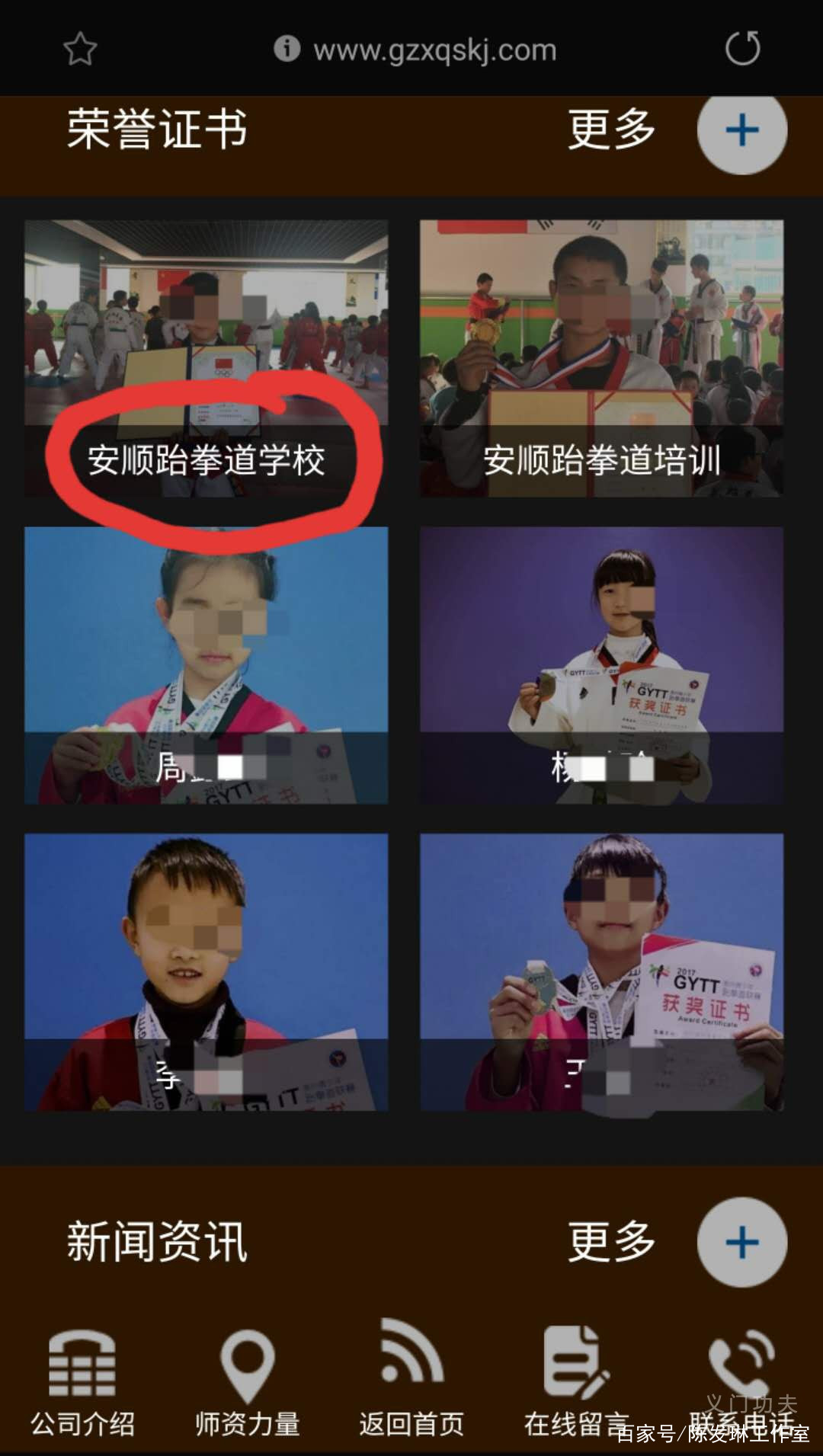Screen dimensions: 823x1456
Task: Open the 安顺跆拳道培训 certificate tile
Action: pos(601,359)
